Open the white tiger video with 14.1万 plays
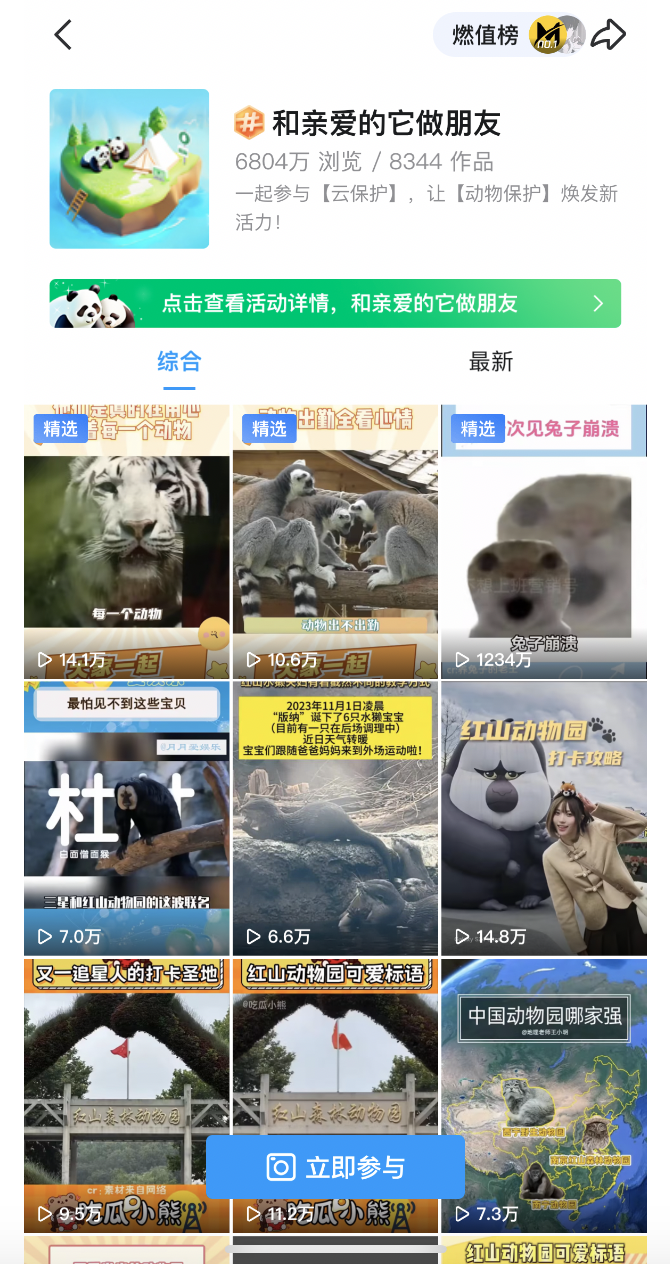The width and height of the screenshot is (670, 1264). tap(126, 541)
